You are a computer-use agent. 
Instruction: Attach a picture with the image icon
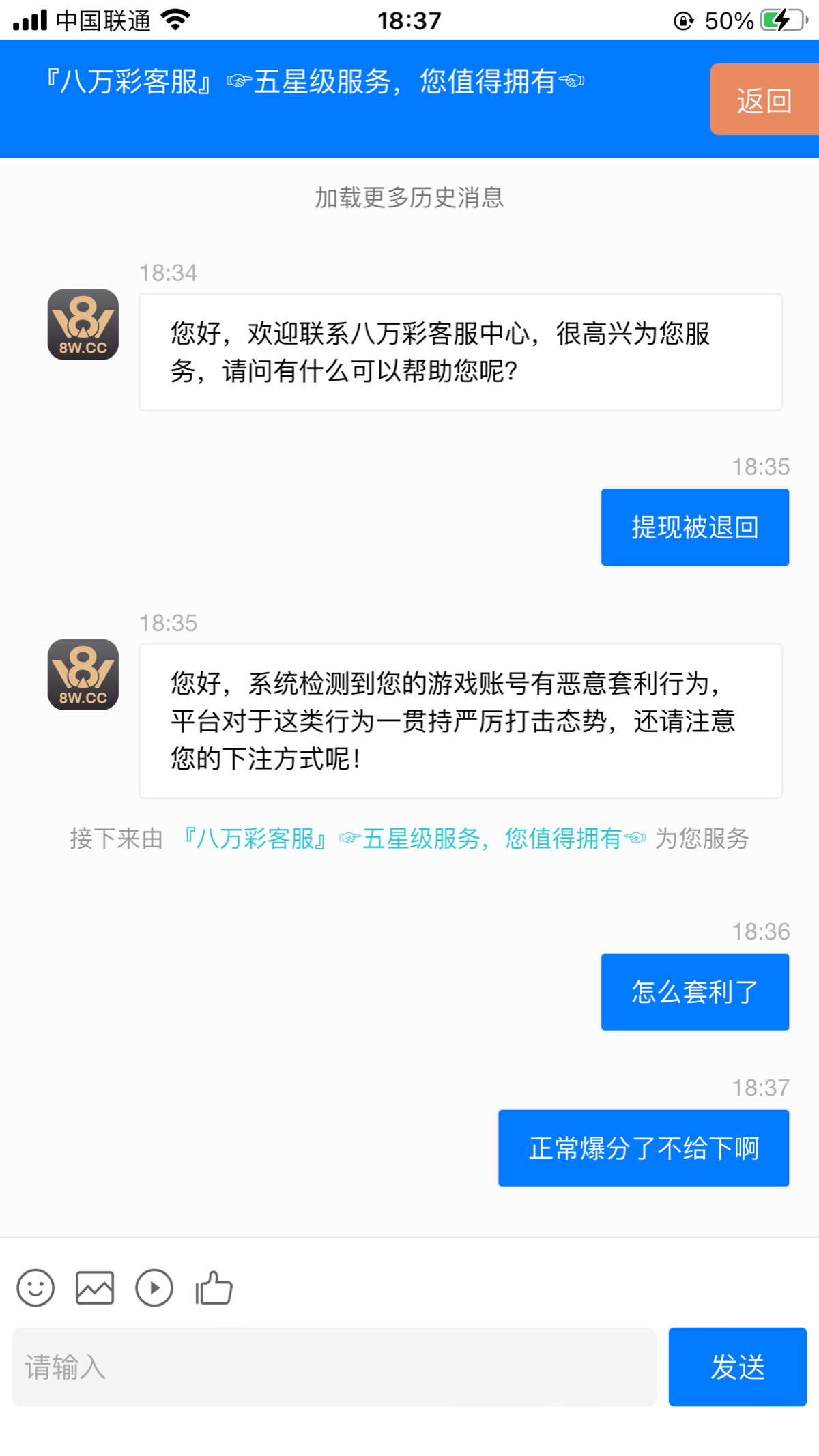coord(95,1287)
